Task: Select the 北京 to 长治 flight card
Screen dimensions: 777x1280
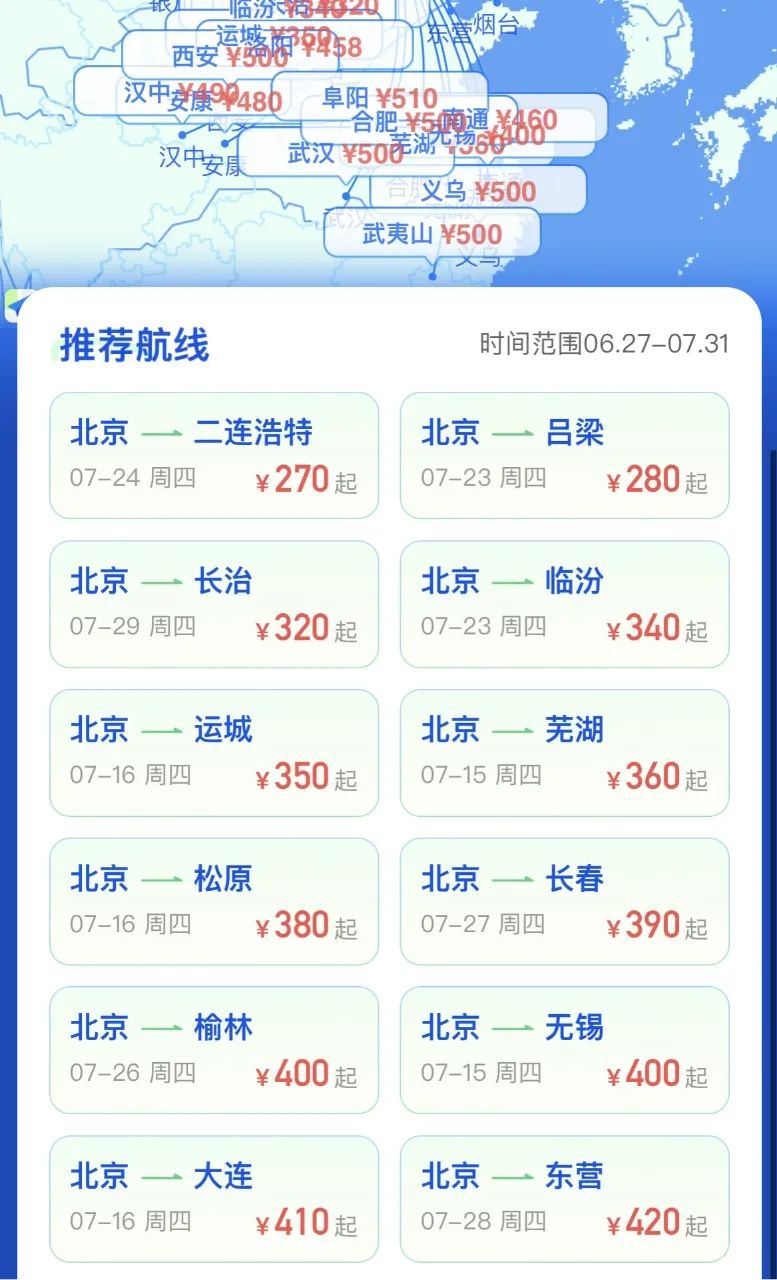Action: point(214,604)
